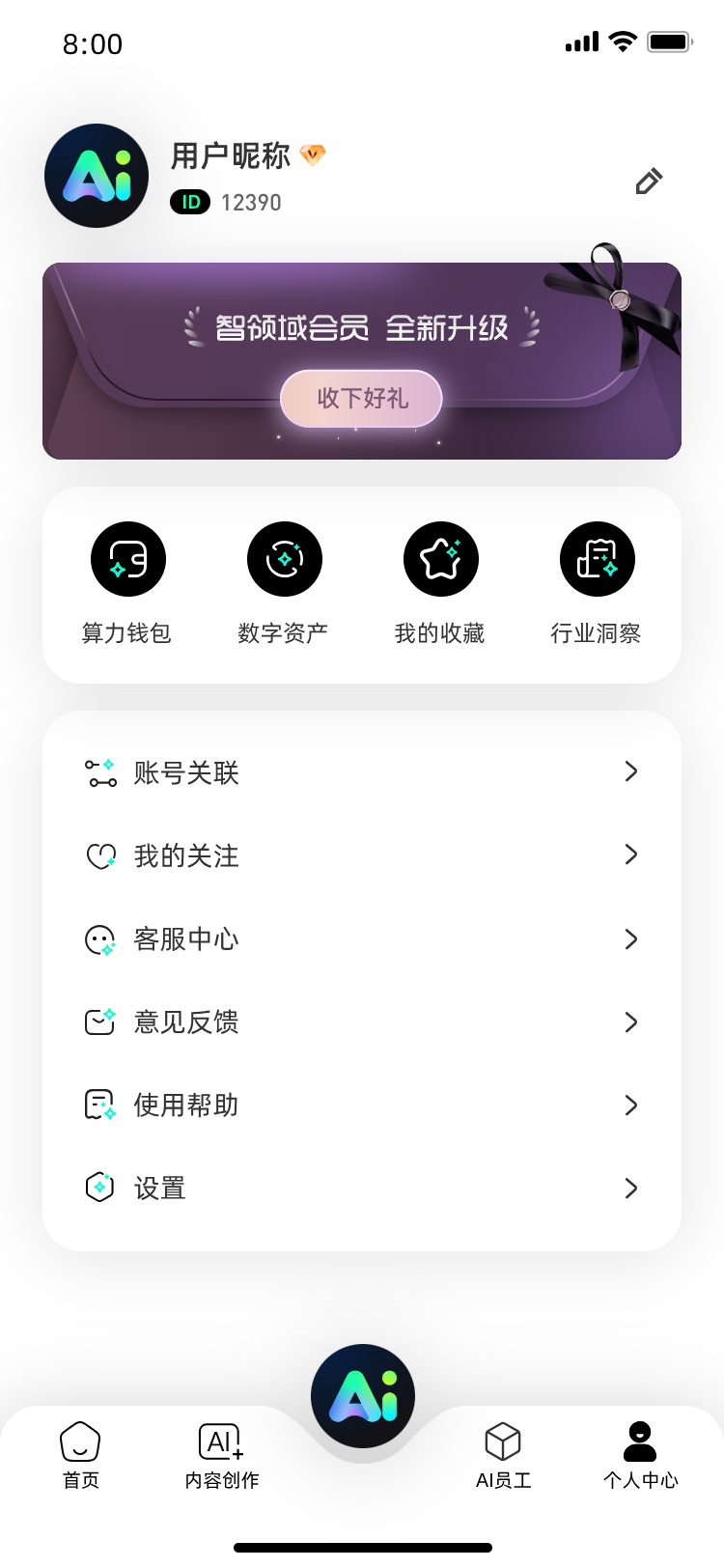This screenshot has width=724, height=1568.
Task: Tap the 设置 settings gear icon
Action: pos(99,1188)
